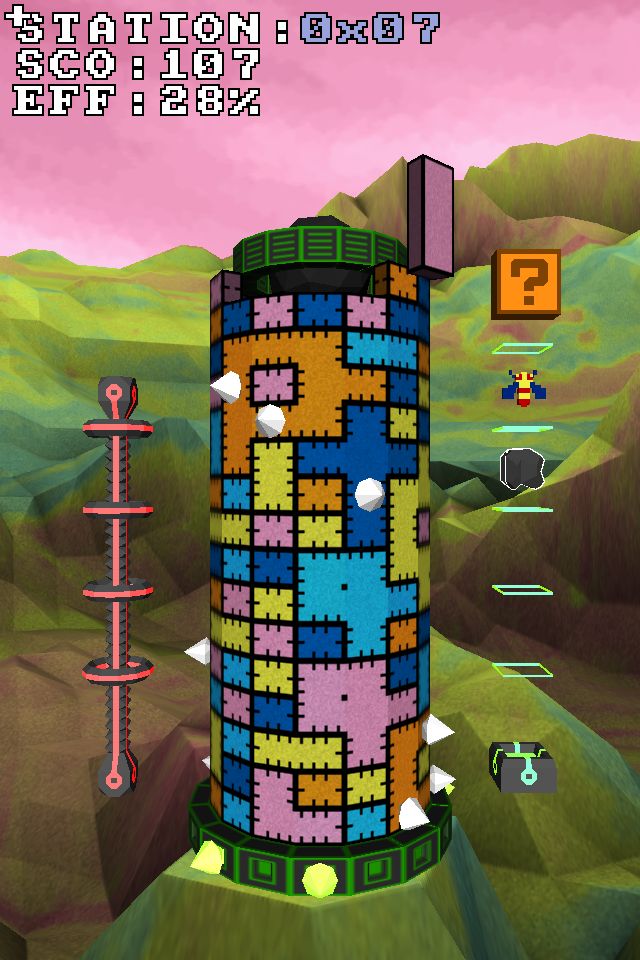The width and height of the screenshot is (640, 960).
Task: Select the dark rock item in the inventory
Action: pyautogui.click(x=521, y=468)
